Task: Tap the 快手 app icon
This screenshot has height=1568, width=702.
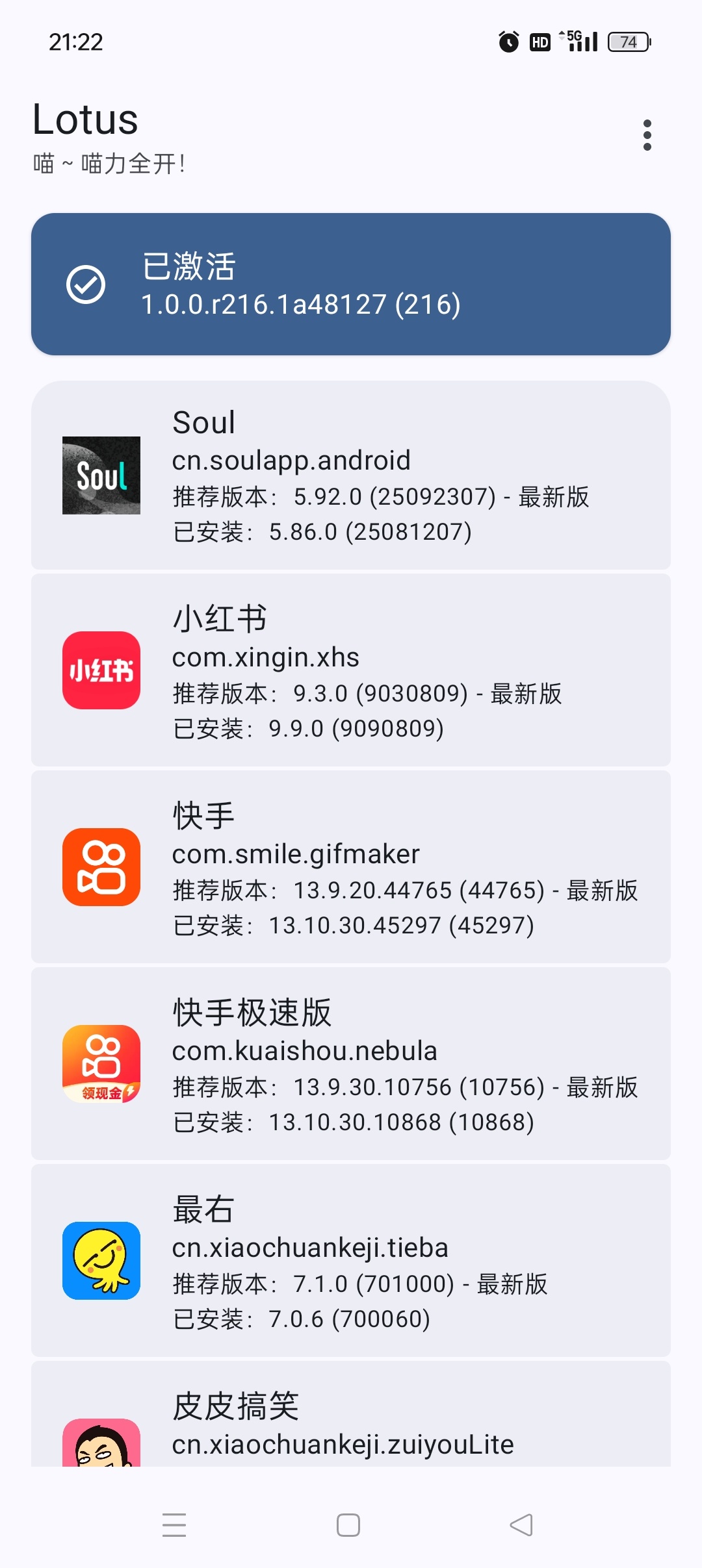Action: (101, 868)
